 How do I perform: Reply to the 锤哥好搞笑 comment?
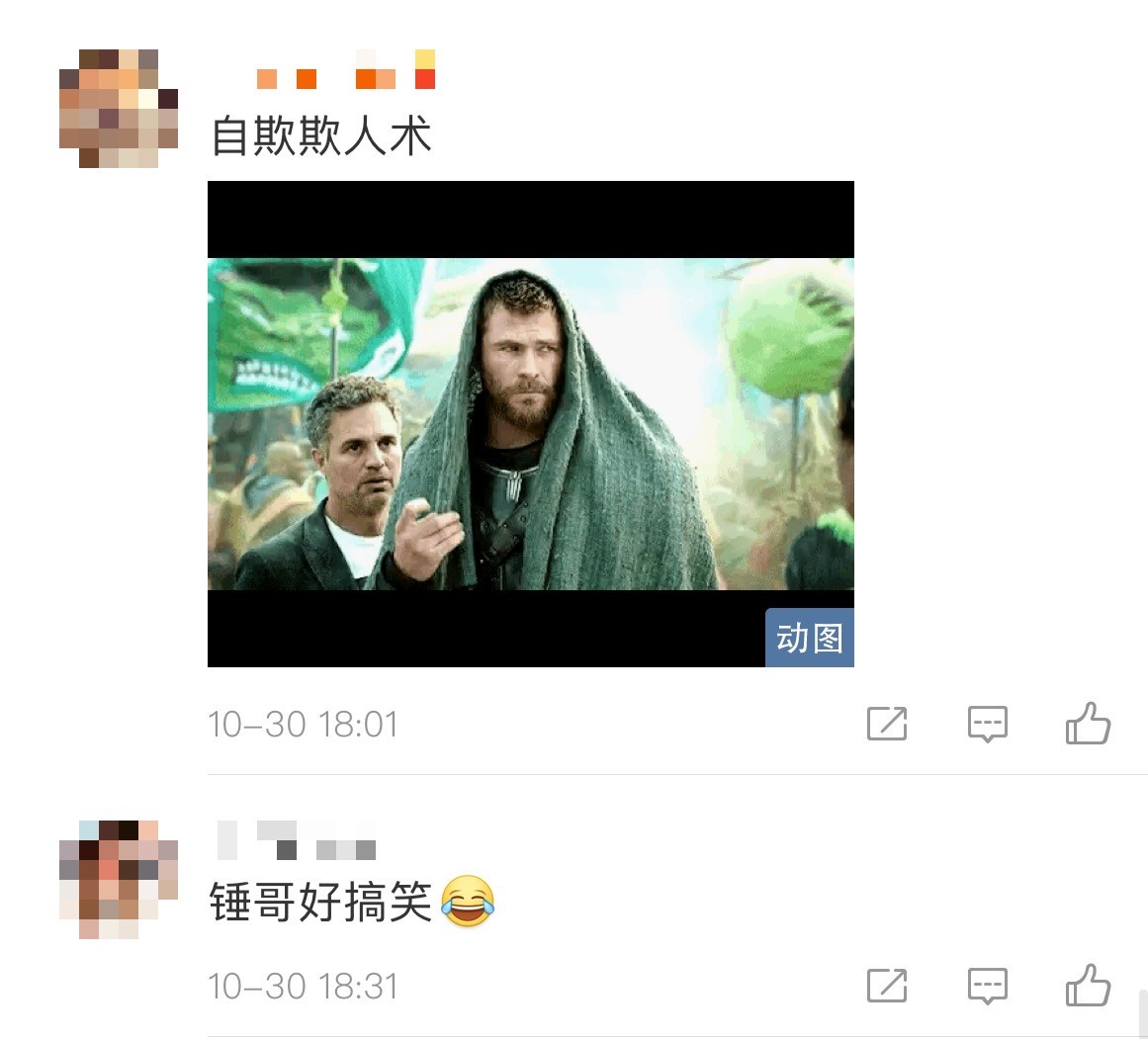point(987,986)
